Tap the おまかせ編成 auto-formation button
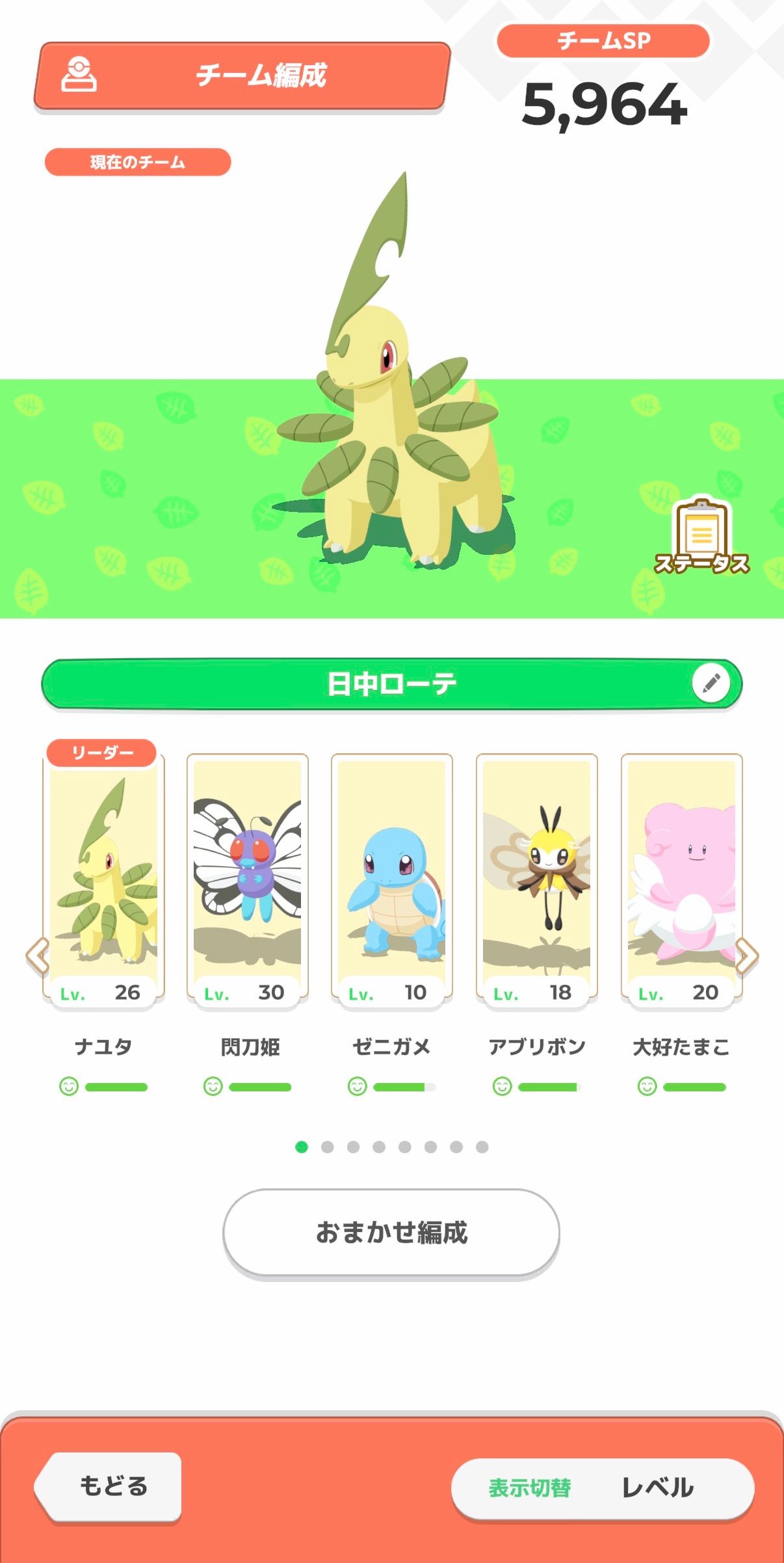 coord(391,1232)
